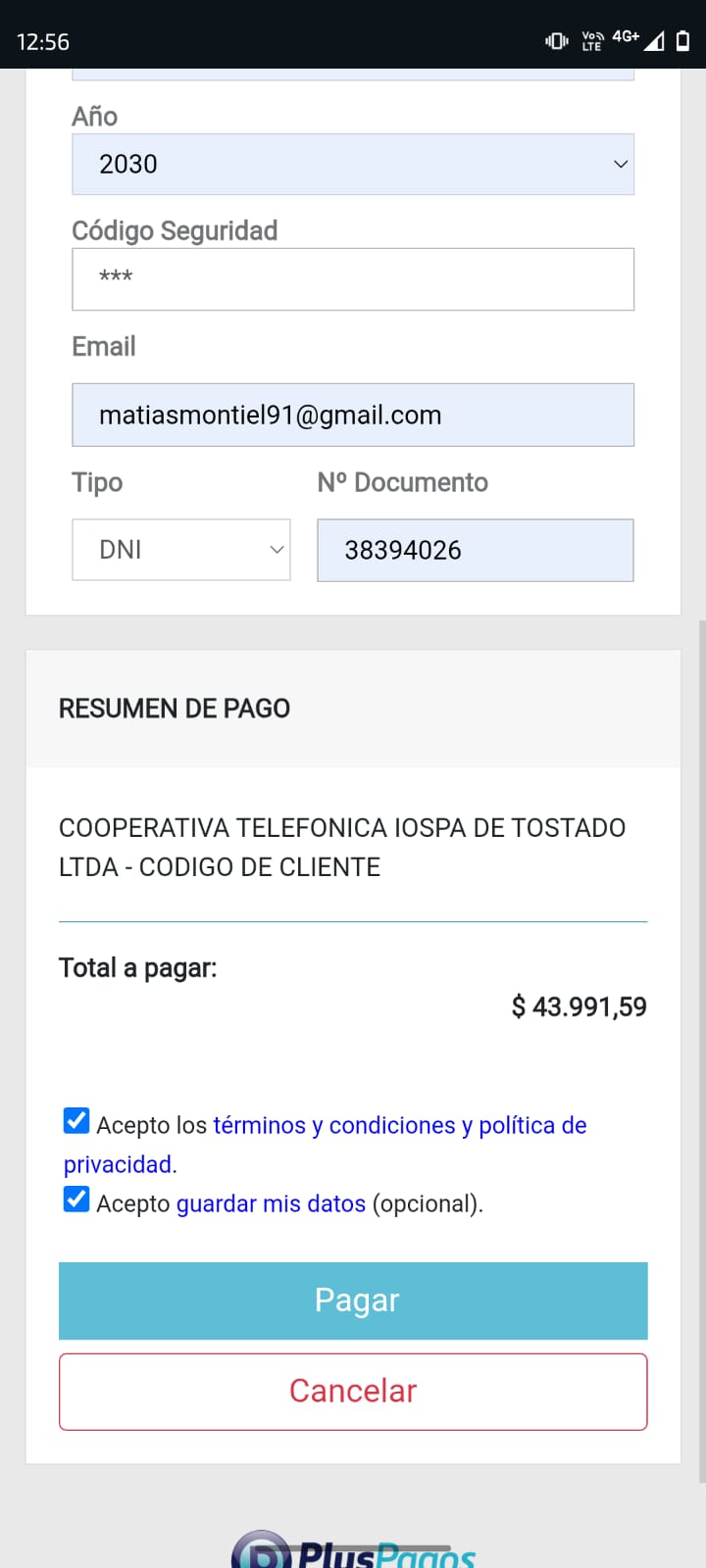The height and width of the screenshot is (1568, 706).
Task: Uncheck the terms and conditions checkbox
Action: point(76,1121)
